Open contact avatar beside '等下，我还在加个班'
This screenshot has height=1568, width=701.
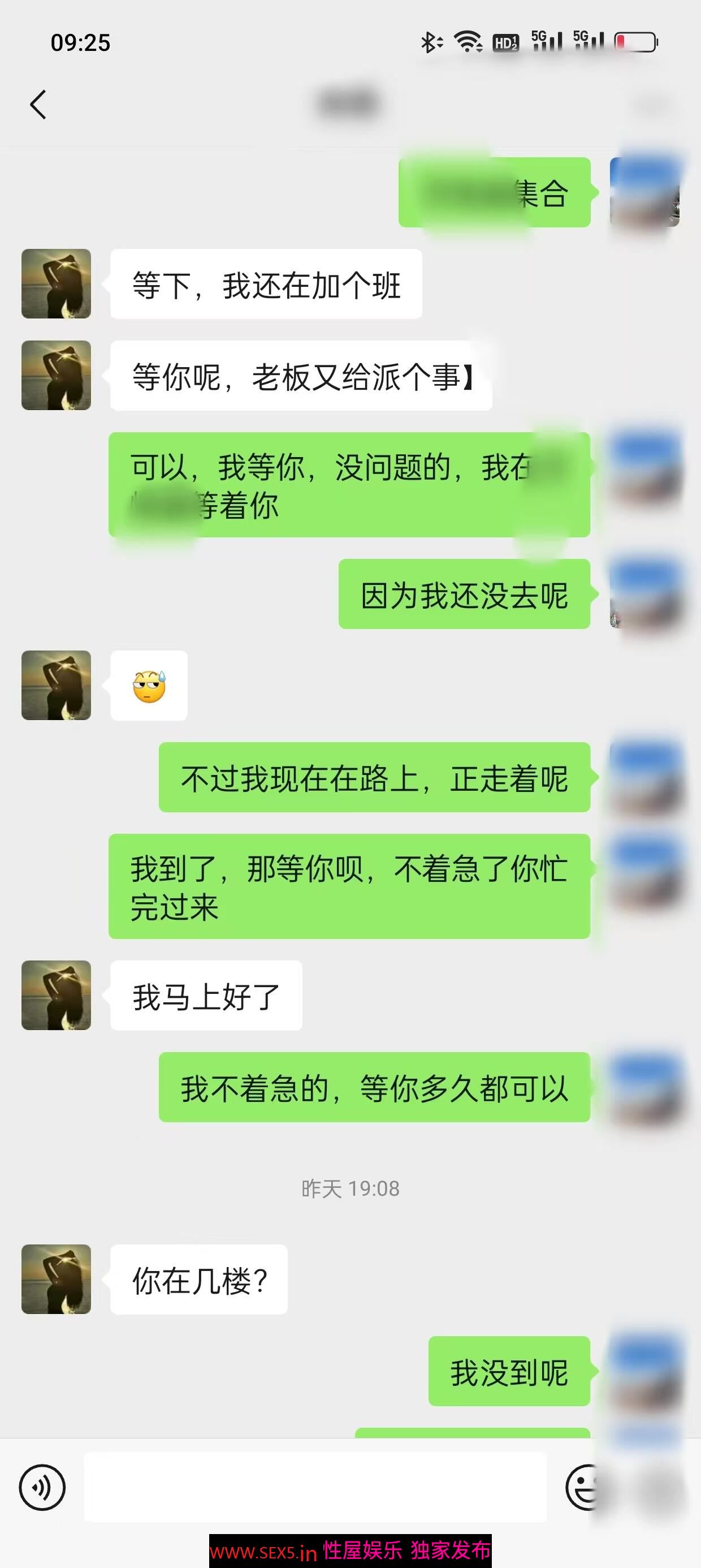coord(56,283)
